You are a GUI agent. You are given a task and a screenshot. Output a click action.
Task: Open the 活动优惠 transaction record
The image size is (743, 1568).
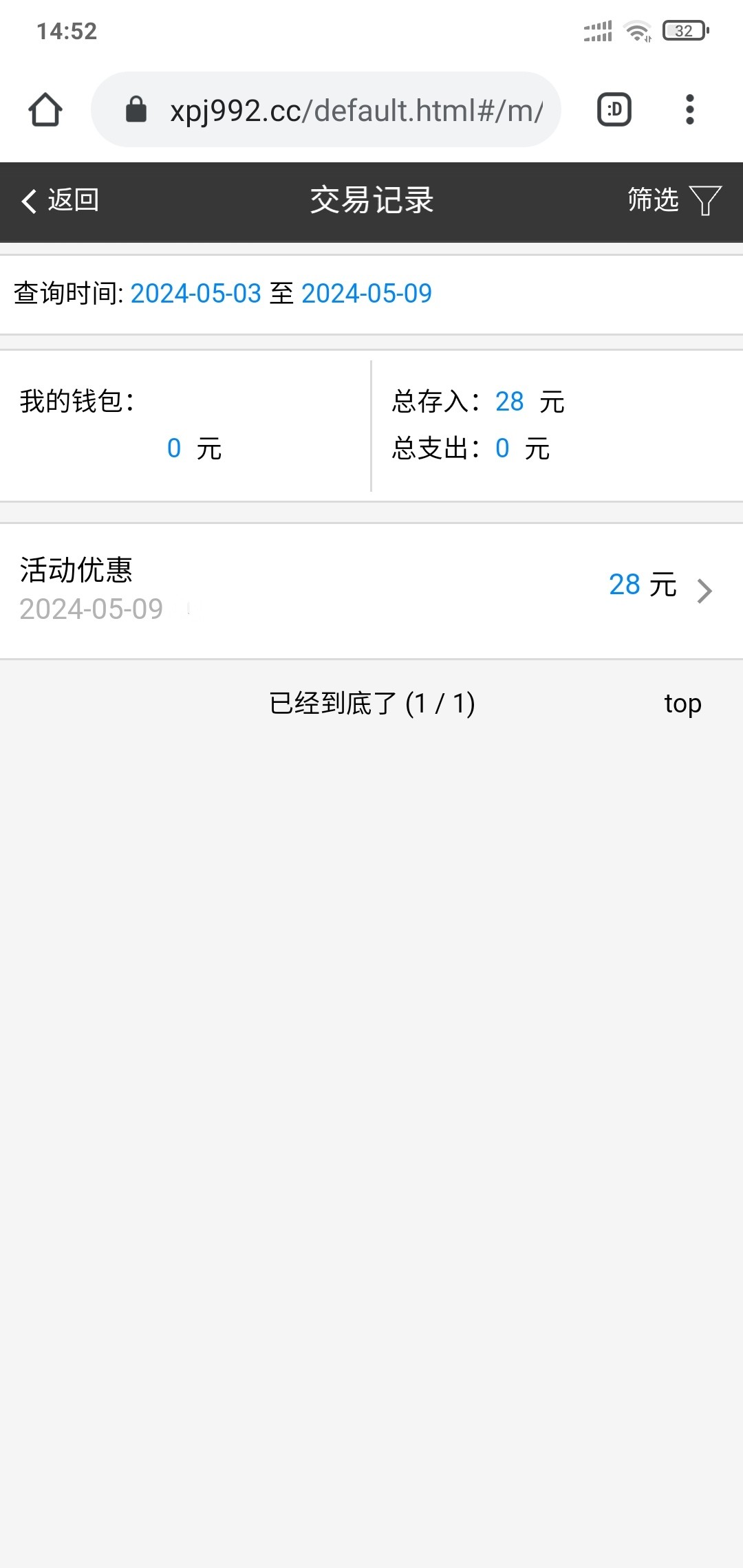(x=371, y=590)
